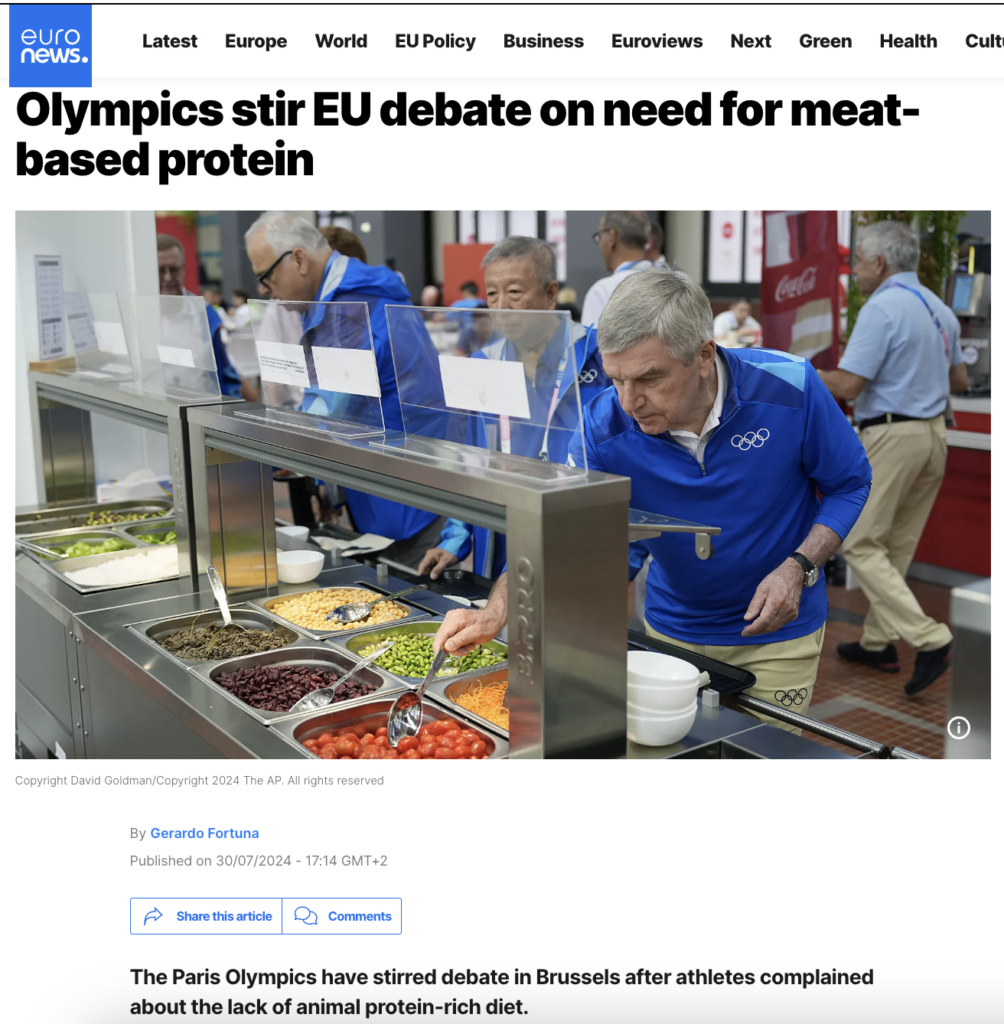Select the Business section
This screenshot has width=1004, height=1024.
543,41
